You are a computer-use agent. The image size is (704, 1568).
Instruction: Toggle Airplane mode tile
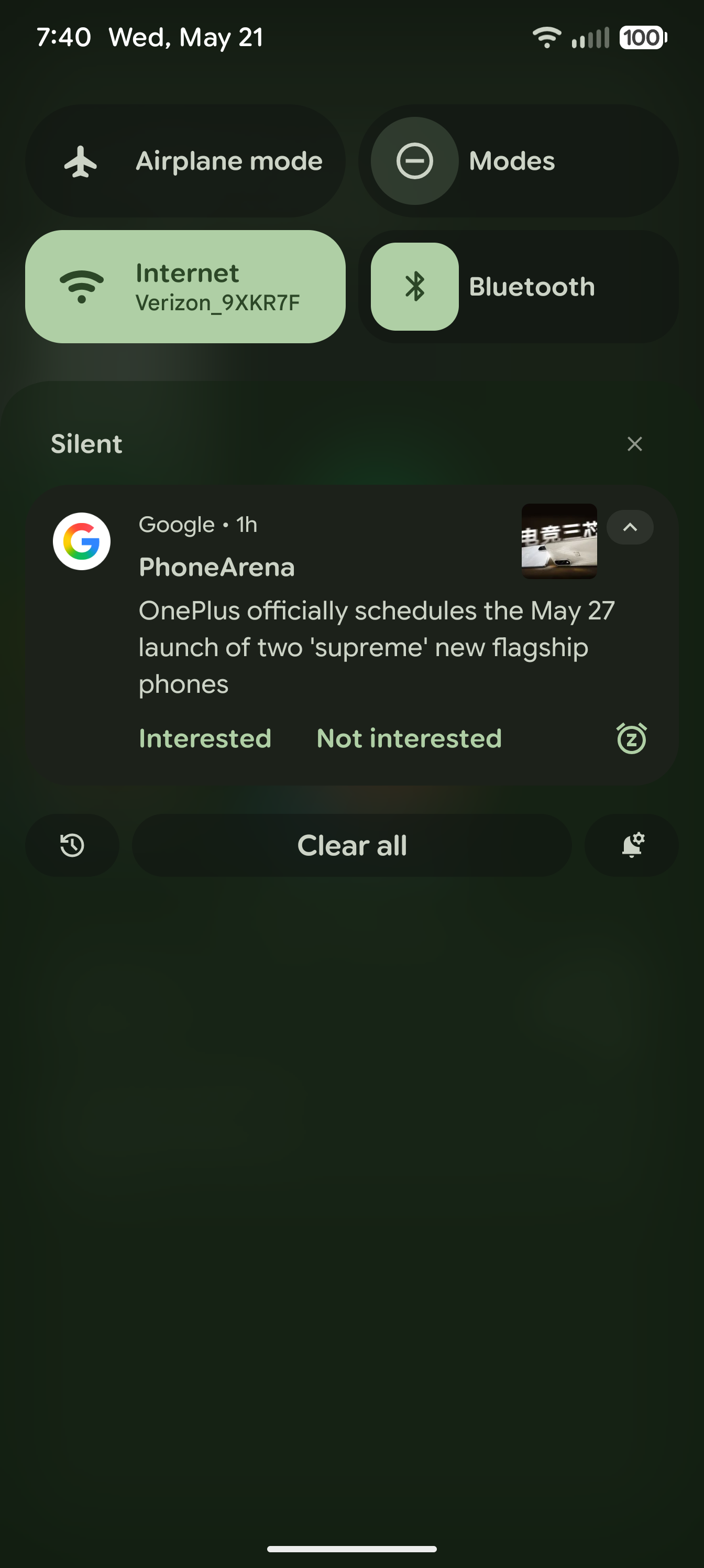[x=185, y=161]
